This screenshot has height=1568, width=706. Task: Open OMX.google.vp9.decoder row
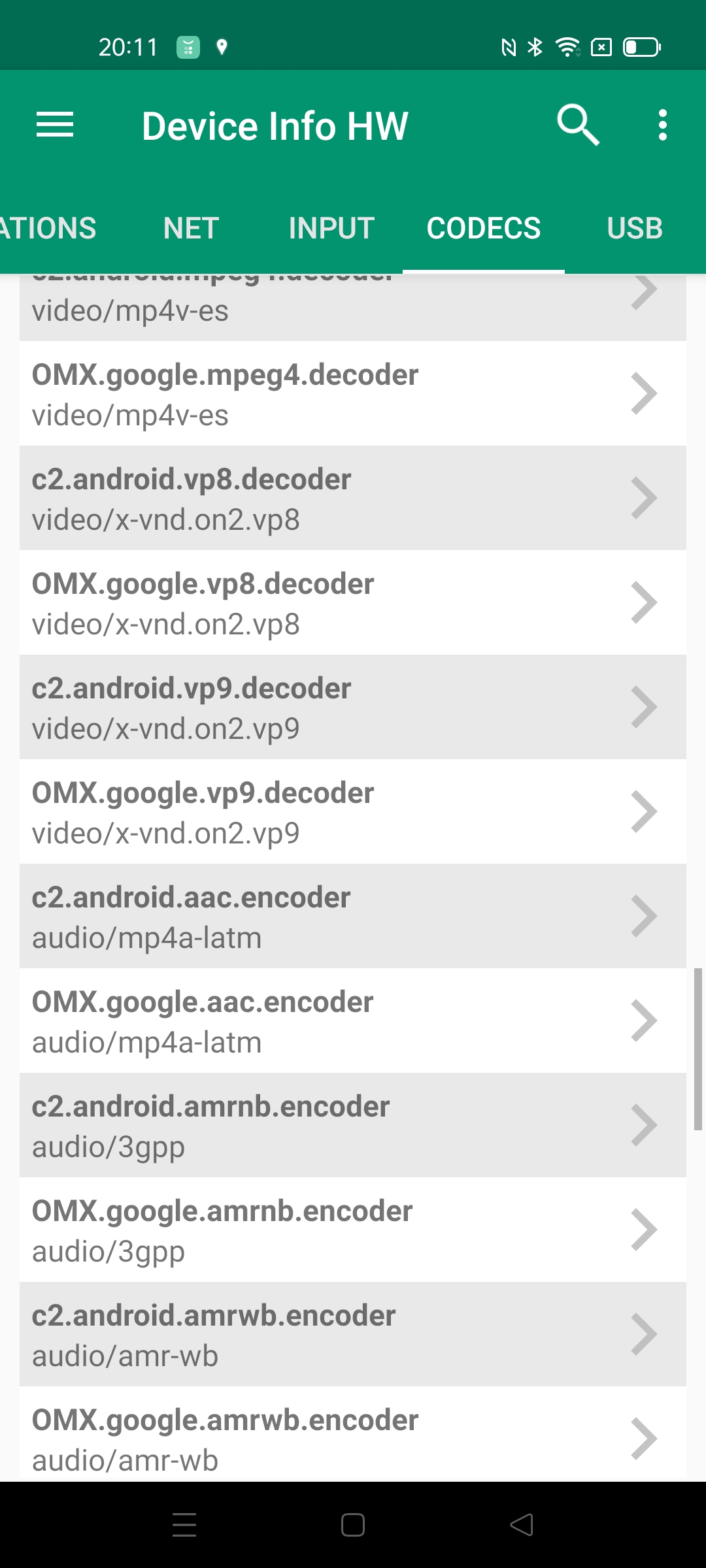click(353, 811)
